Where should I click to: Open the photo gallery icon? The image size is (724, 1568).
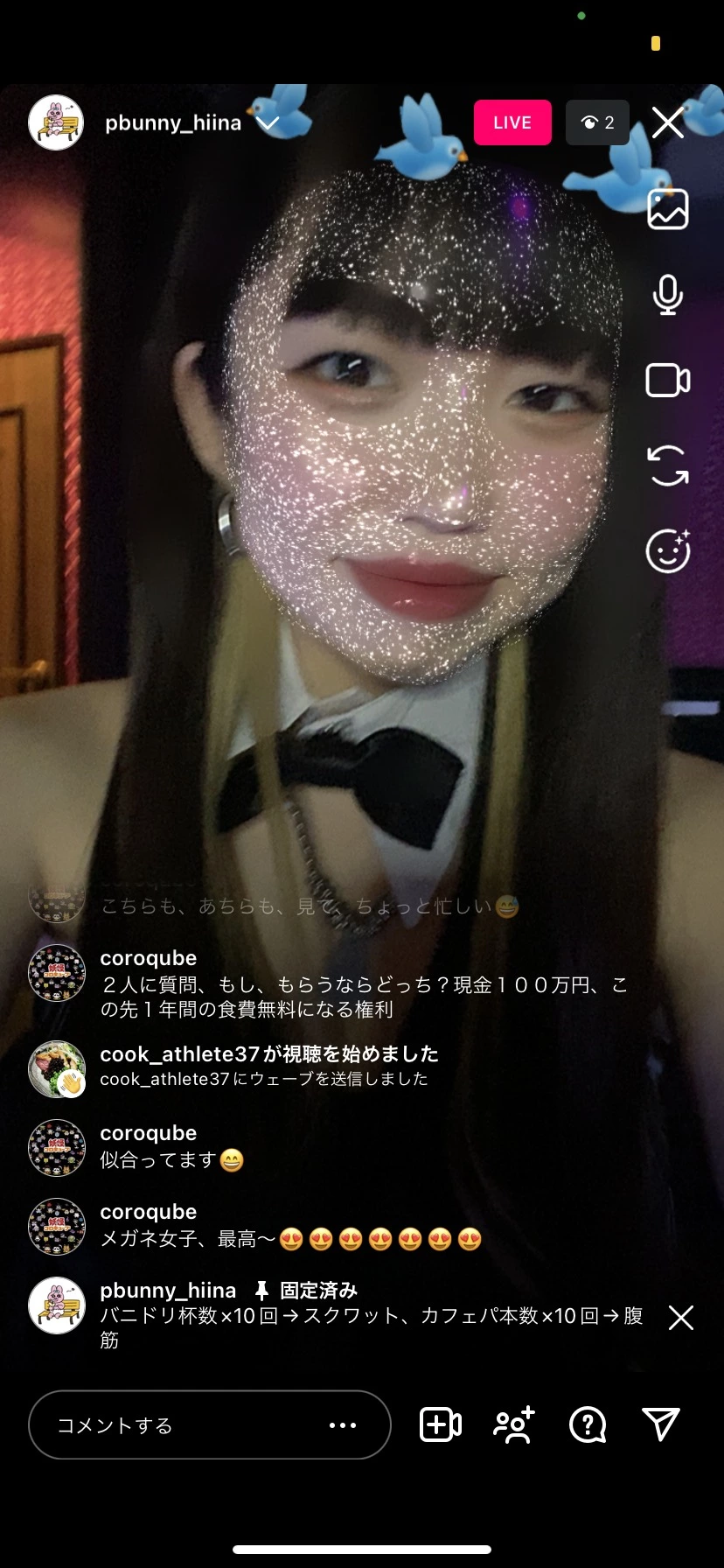(668, 209)
